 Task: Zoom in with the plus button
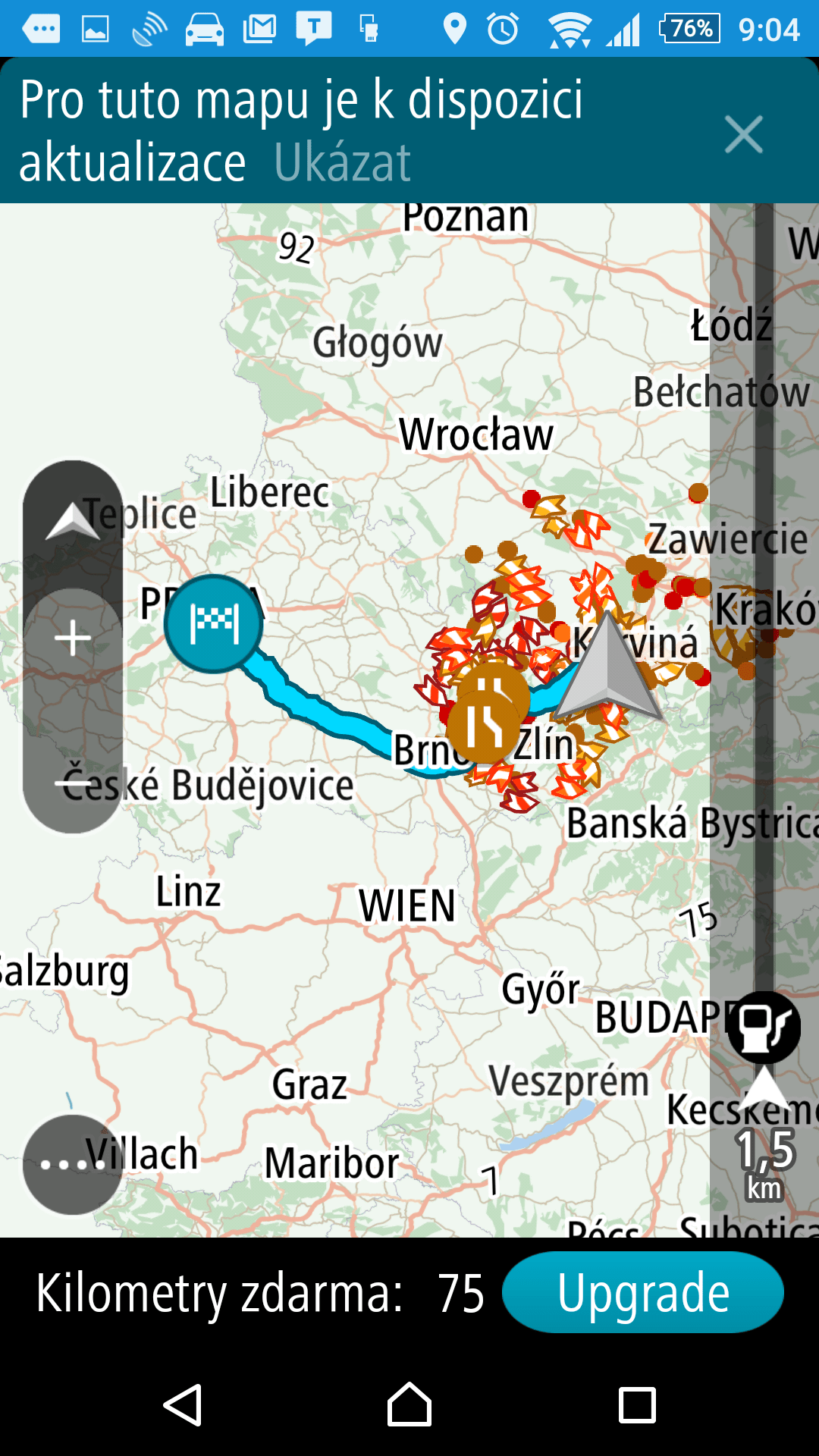click(x=73, y=638)
